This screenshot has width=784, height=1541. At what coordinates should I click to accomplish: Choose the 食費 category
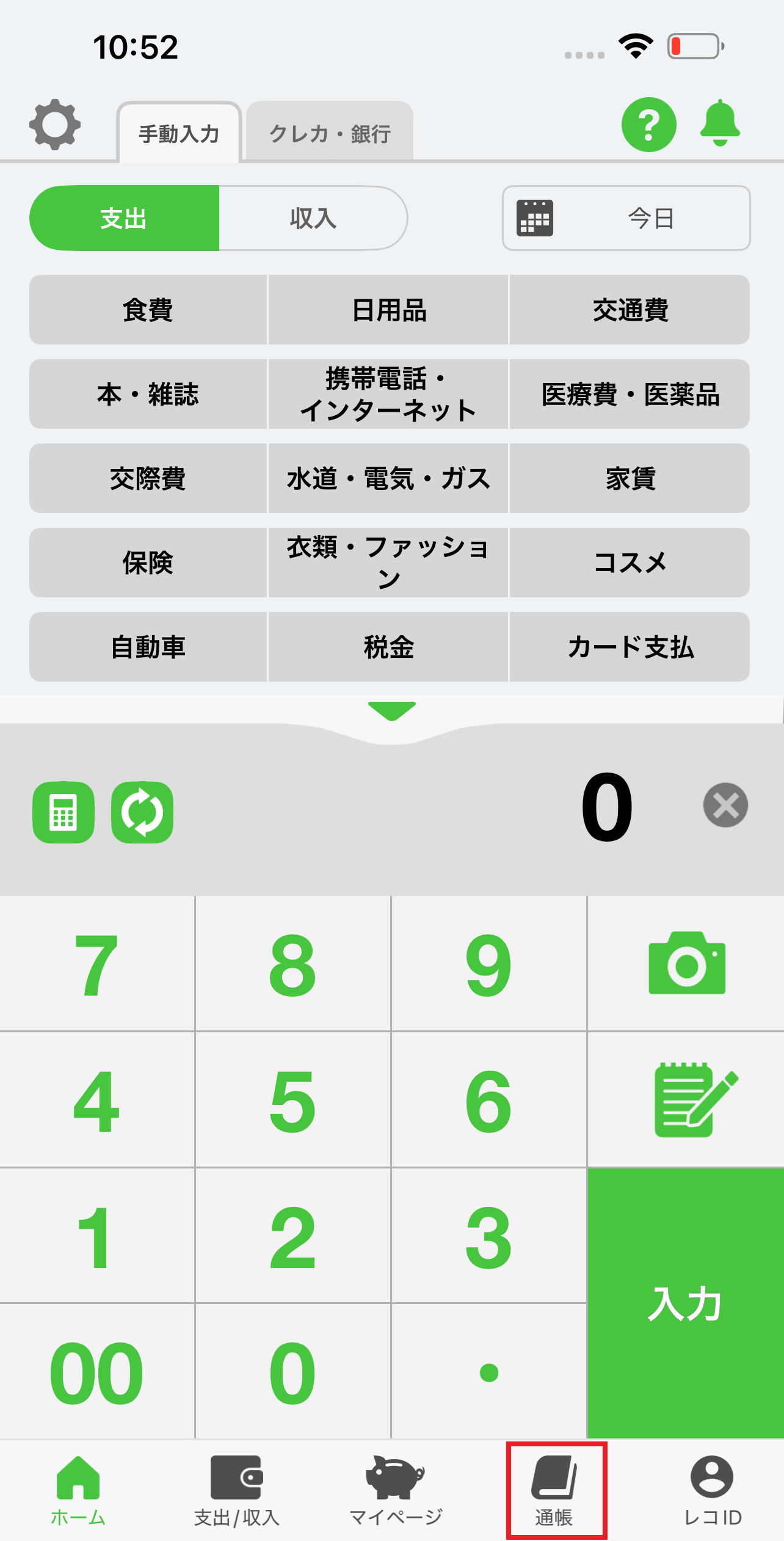click(x=148, y=310)
